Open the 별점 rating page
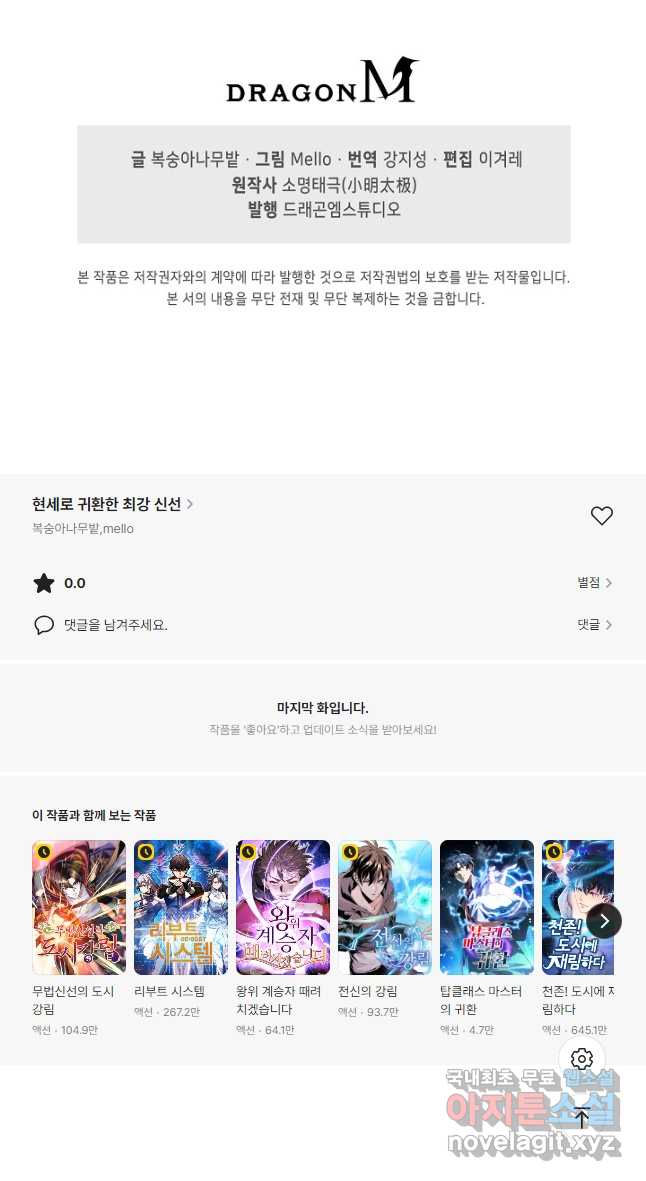Screen dimensions: 646x1181 click(594, 582)
